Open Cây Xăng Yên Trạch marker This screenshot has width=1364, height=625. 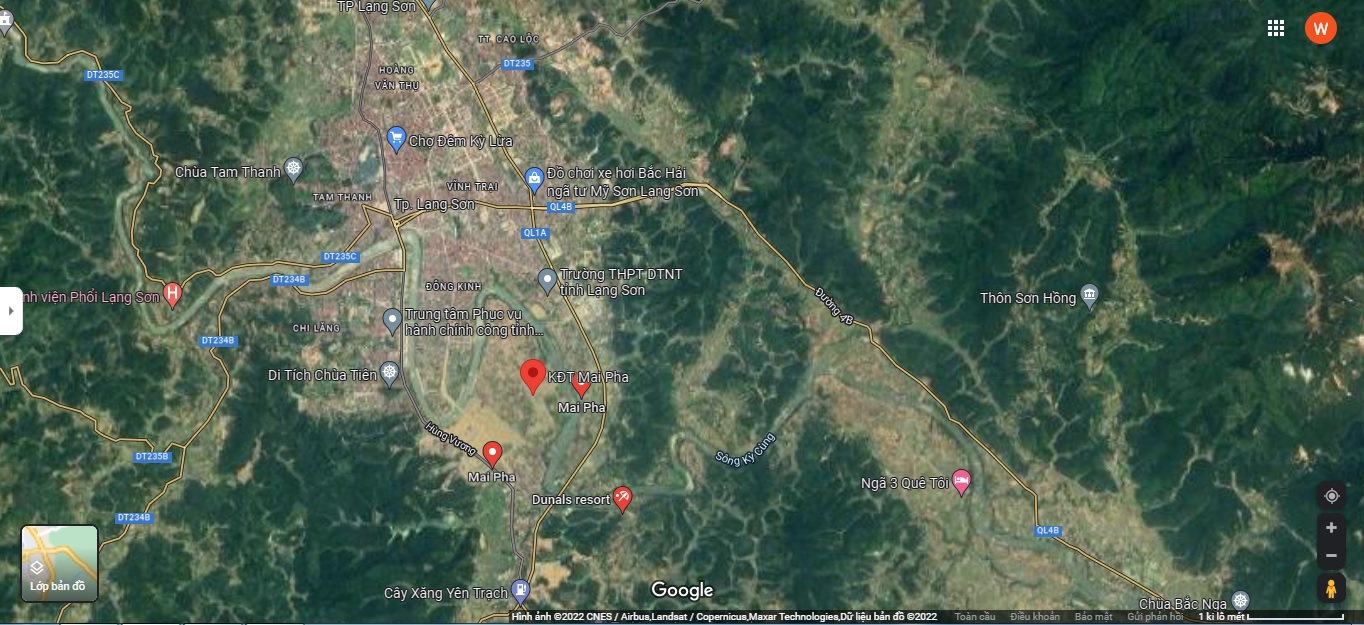(x=520, y=590)
